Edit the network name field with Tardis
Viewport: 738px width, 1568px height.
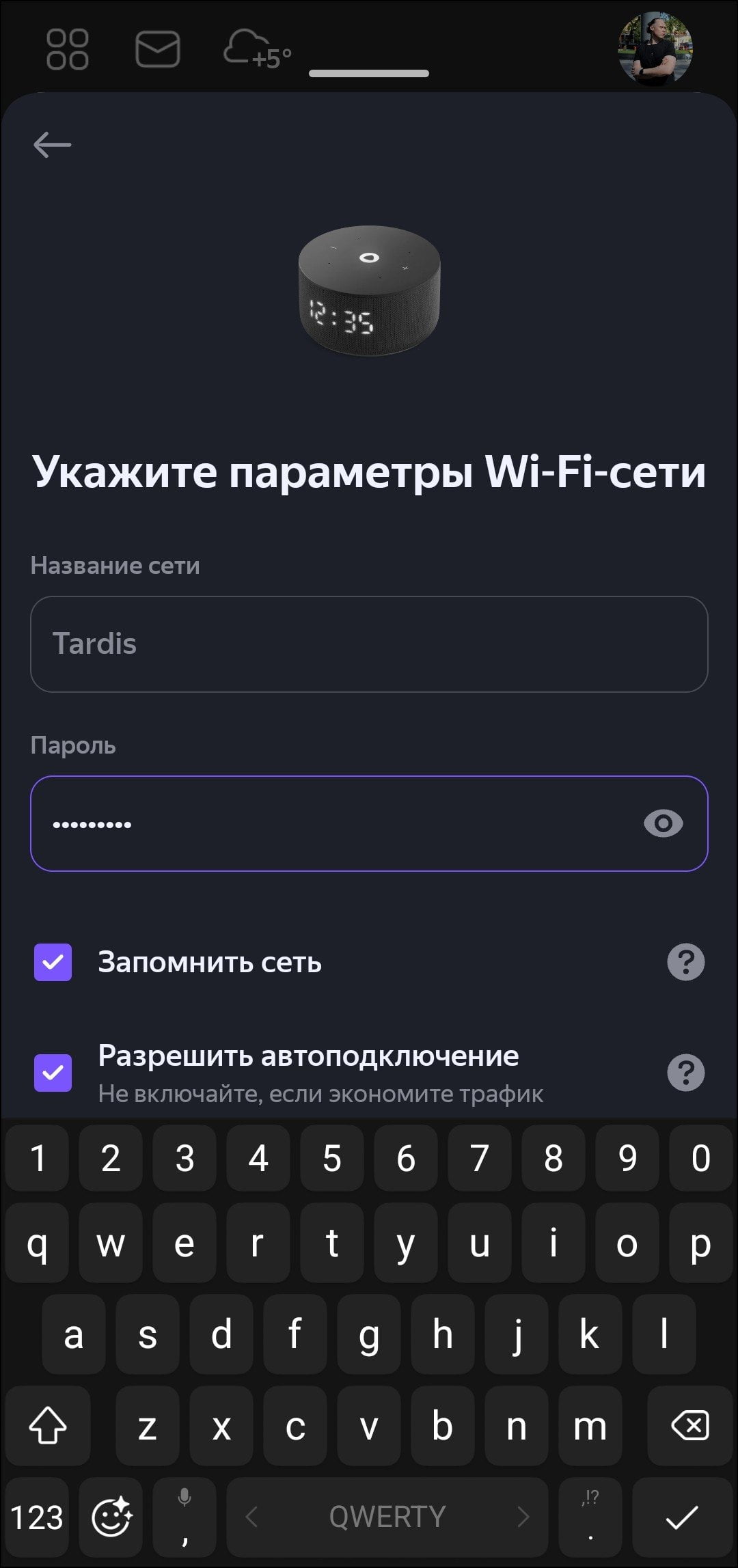pos(369,644)
